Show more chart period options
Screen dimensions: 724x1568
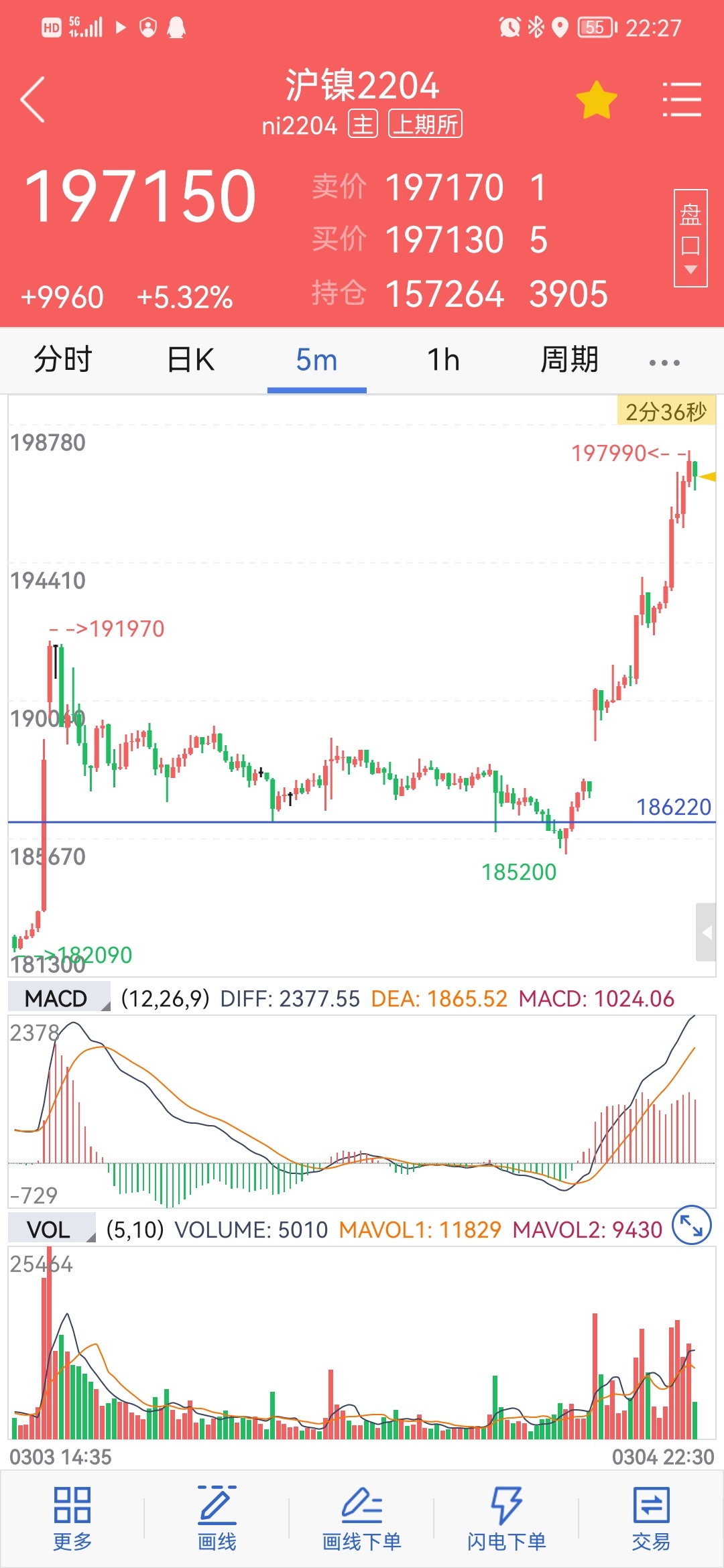point(664,363)
